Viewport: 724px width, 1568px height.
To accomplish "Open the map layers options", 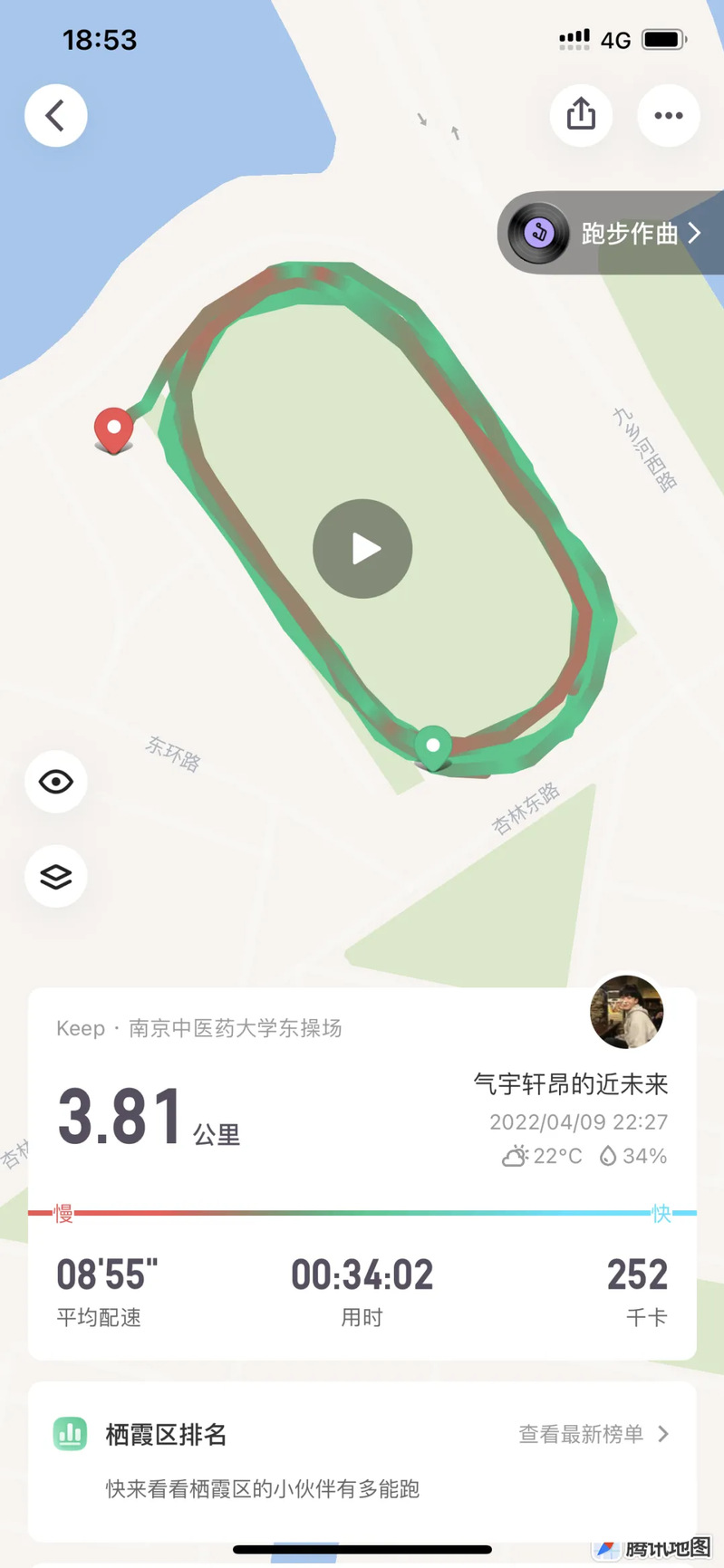I will click(56, 876).
